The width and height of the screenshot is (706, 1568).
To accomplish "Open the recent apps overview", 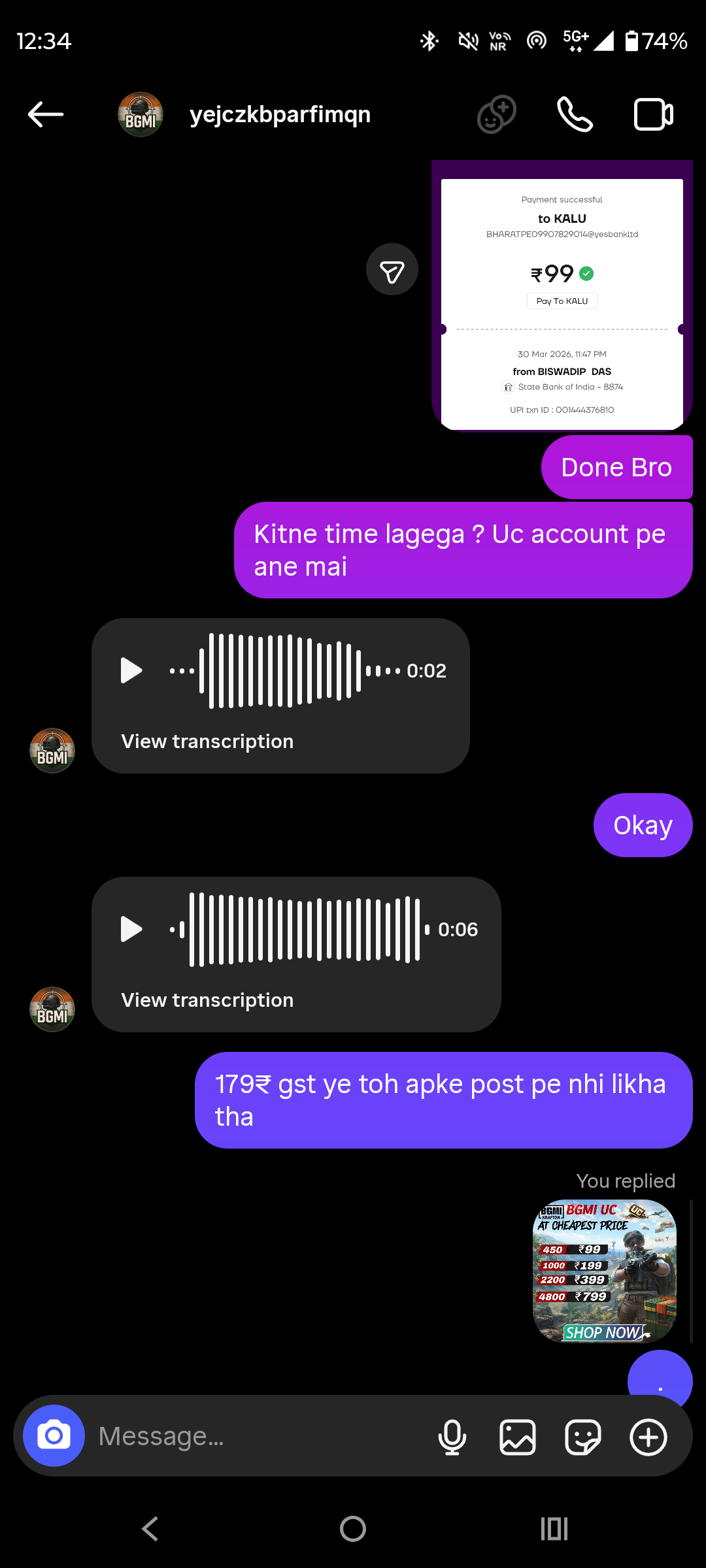I will pos(554,1529).
